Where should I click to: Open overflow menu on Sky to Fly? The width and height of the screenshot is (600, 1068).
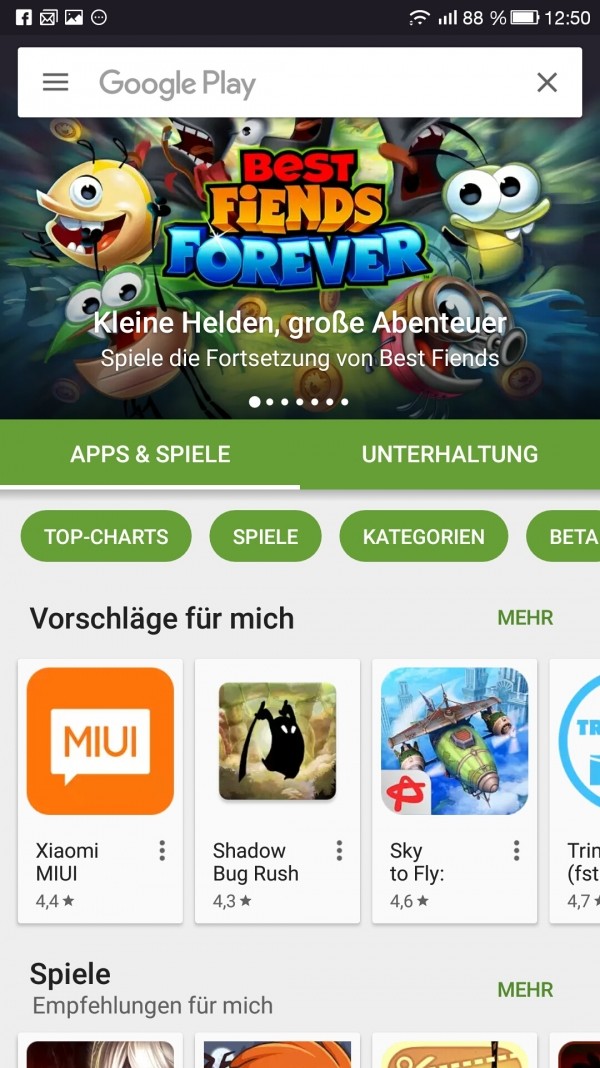(x=516, y=850)
